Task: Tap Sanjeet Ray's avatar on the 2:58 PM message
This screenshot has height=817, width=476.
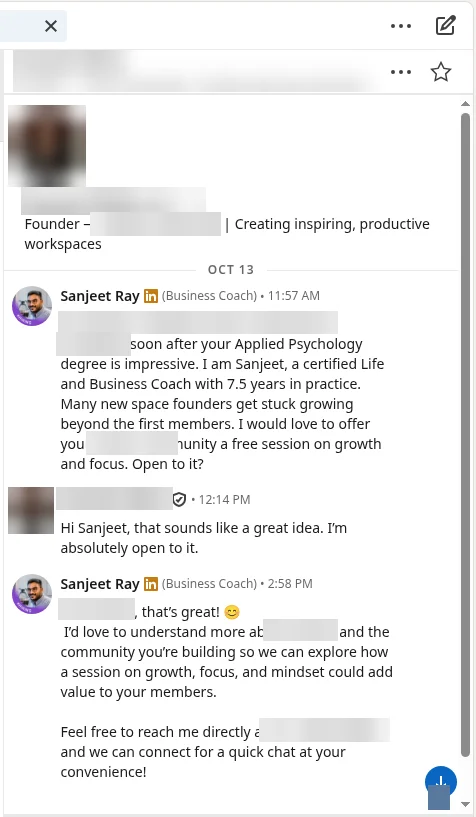Action: (32, 594)
